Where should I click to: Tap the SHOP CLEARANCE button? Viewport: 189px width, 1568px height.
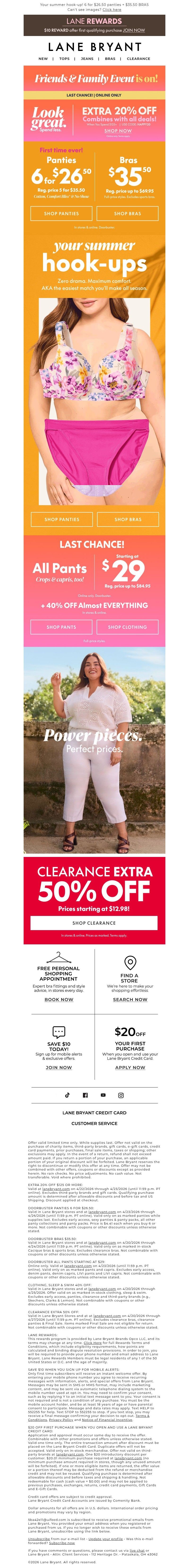coord(94,923)
